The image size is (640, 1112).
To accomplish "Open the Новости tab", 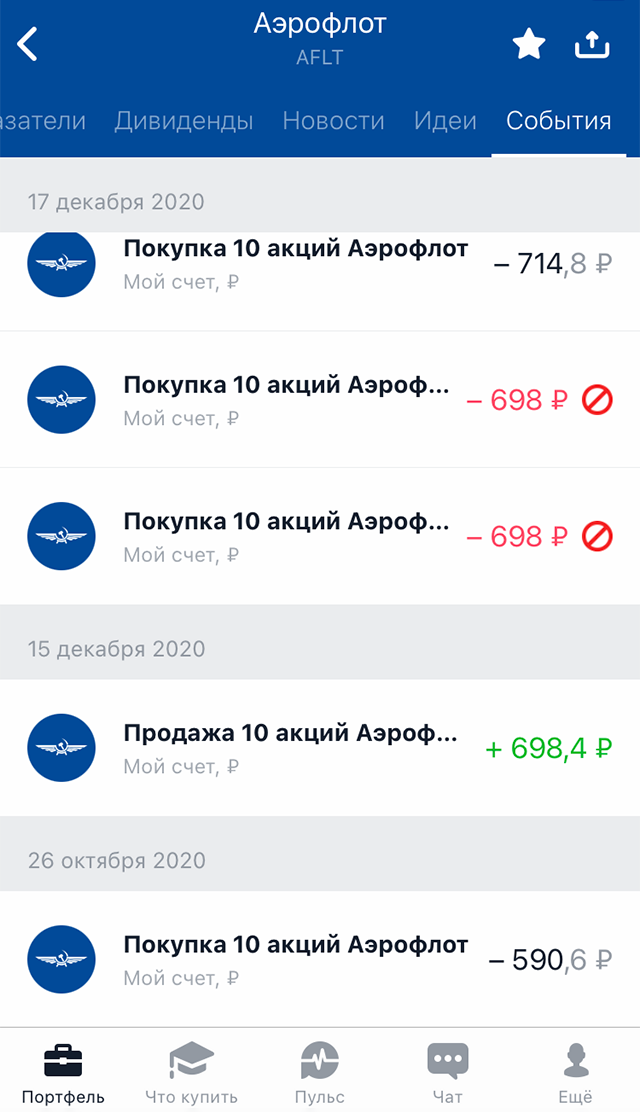I will tap(333, 121).
